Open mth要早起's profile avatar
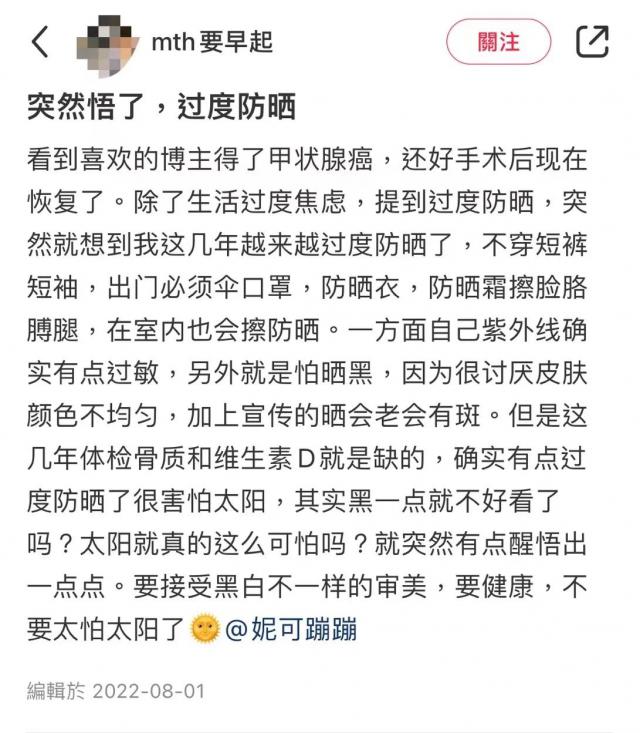Image resolution: width=640 pixels, height=733 pixels. [x=108, y=42]
